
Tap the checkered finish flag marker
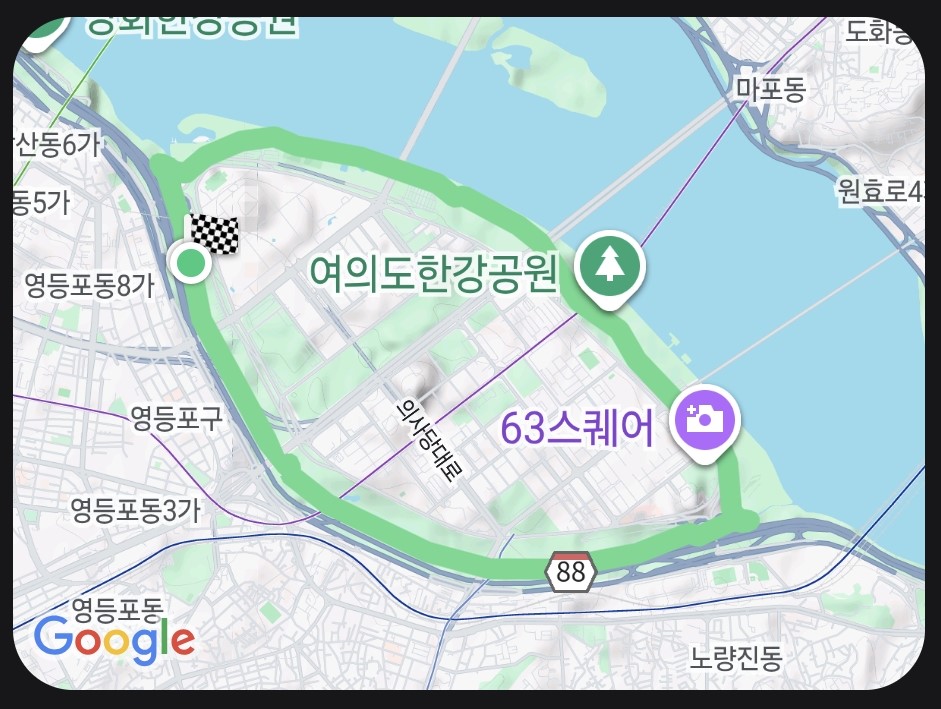click(x=215, y=235)
